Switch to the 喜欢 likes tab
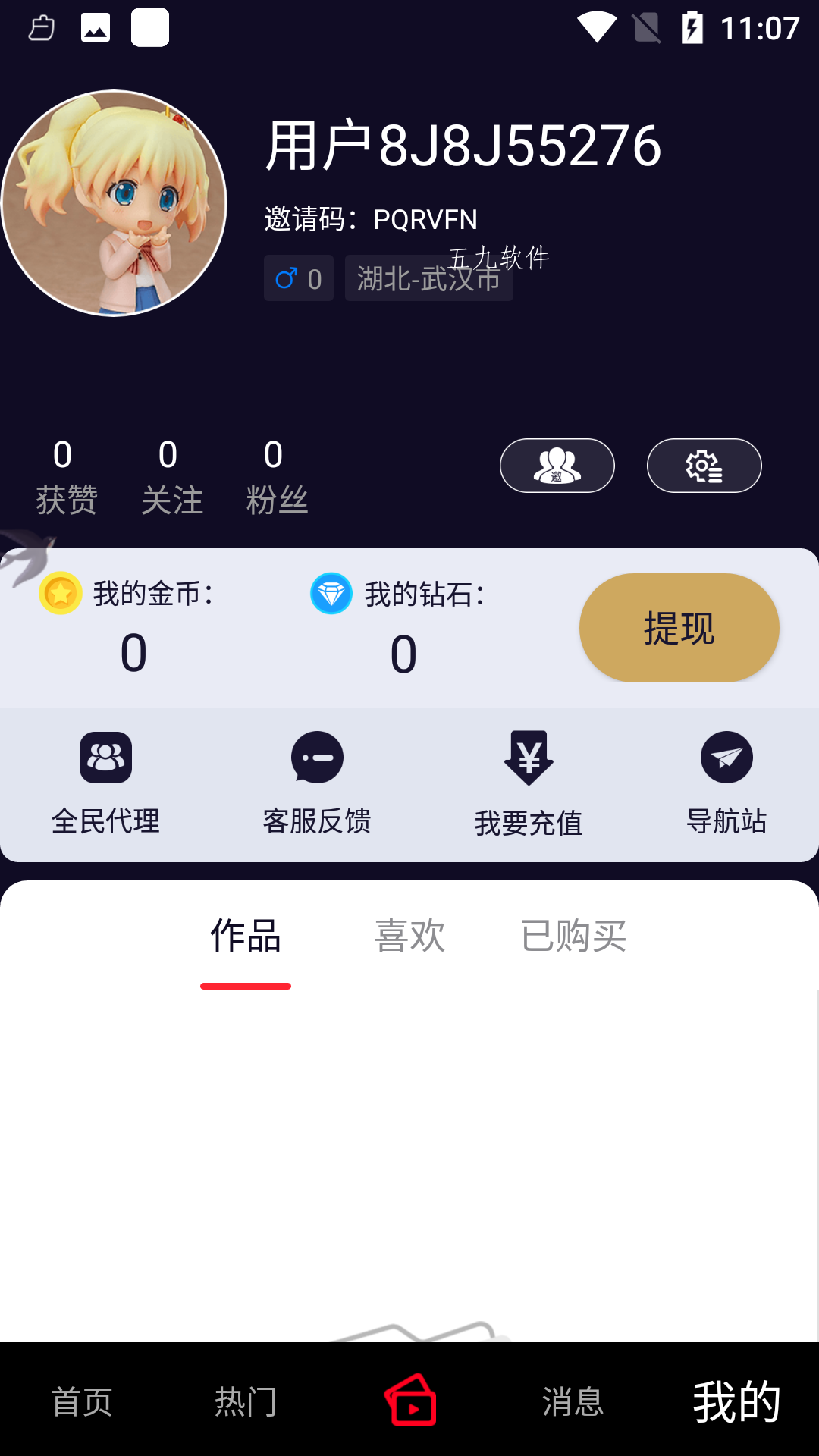Viewport: 819px width, 1456px height. pyautogui.click(x=409, y=936)
